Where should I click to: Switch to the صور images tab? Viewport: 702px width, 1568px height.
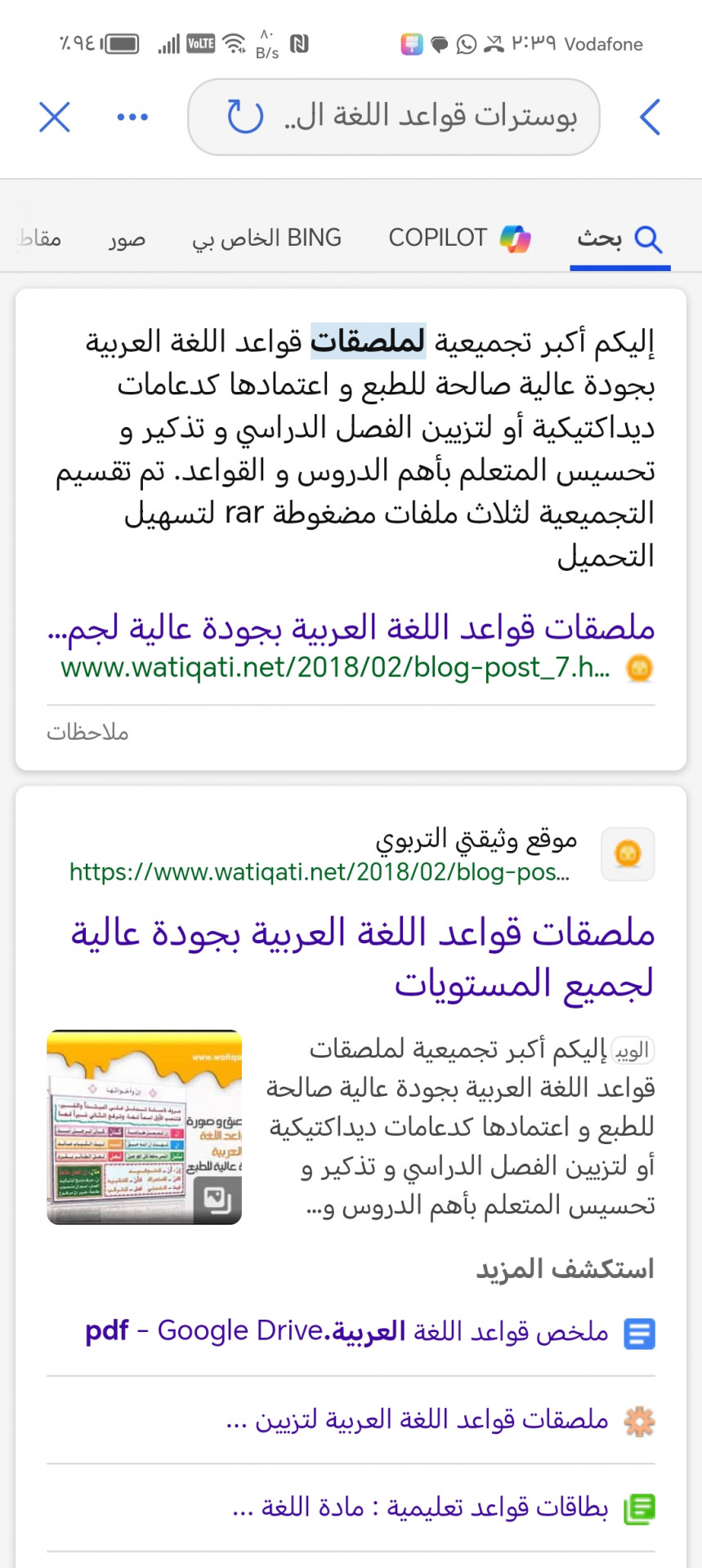(127, 238)
